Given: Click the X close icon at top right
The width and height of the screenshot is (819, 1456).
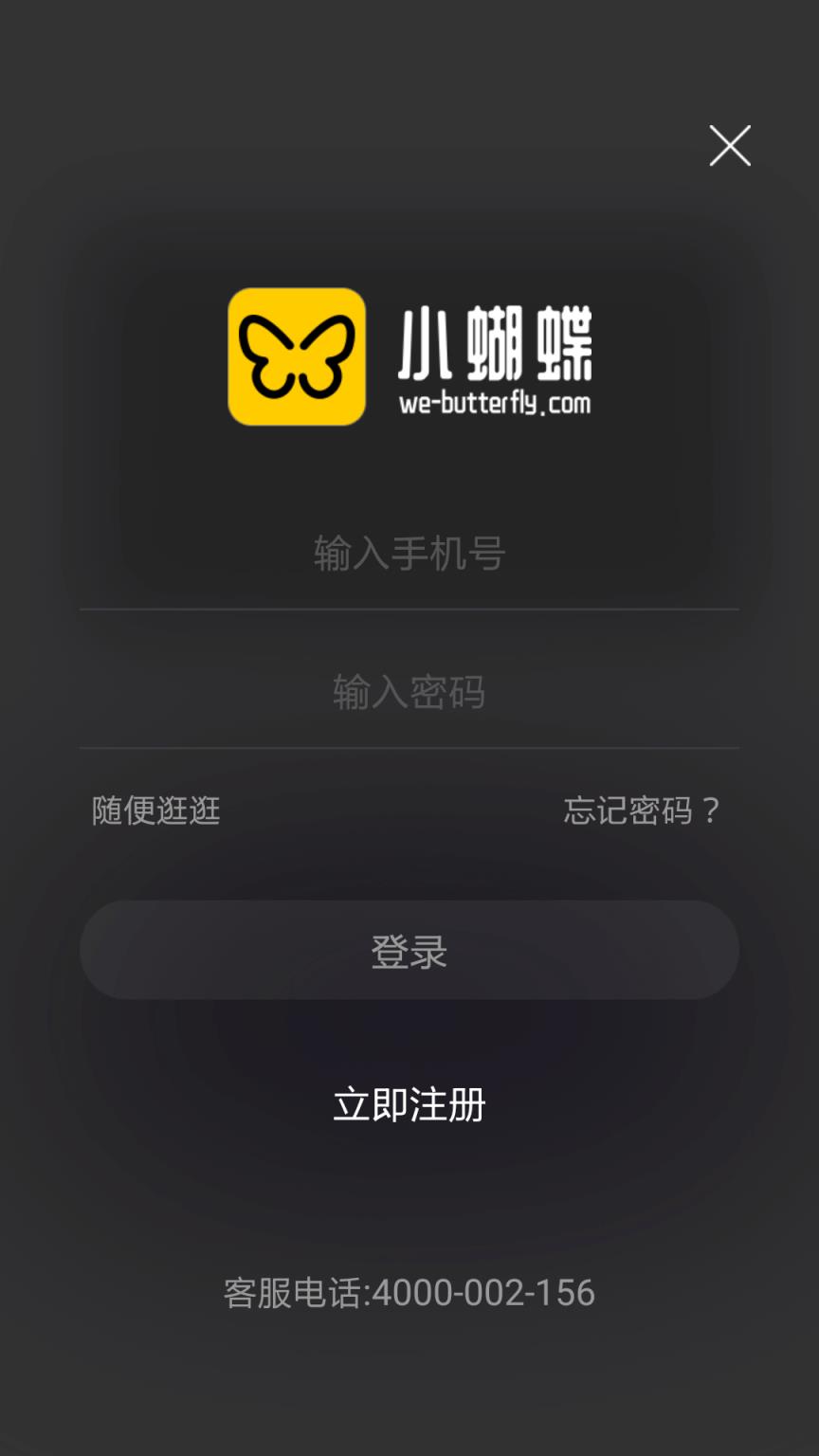Looking at the screenshot, I should tap(730, 147).
